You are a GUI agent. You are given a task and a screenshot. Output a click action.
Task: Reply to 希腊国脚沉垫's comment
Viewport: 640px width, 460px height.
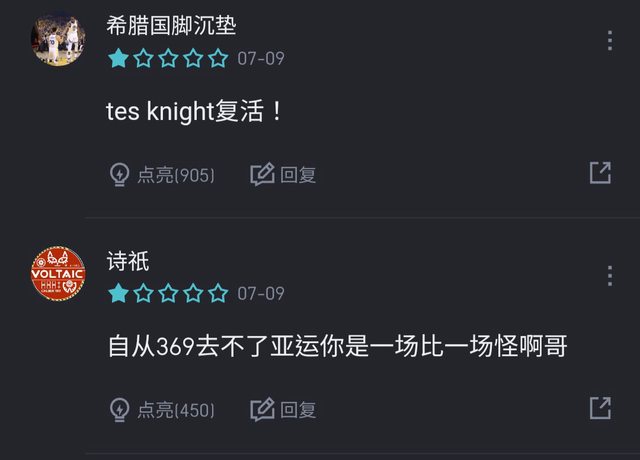pyautogui.click(x=283, y=175)
